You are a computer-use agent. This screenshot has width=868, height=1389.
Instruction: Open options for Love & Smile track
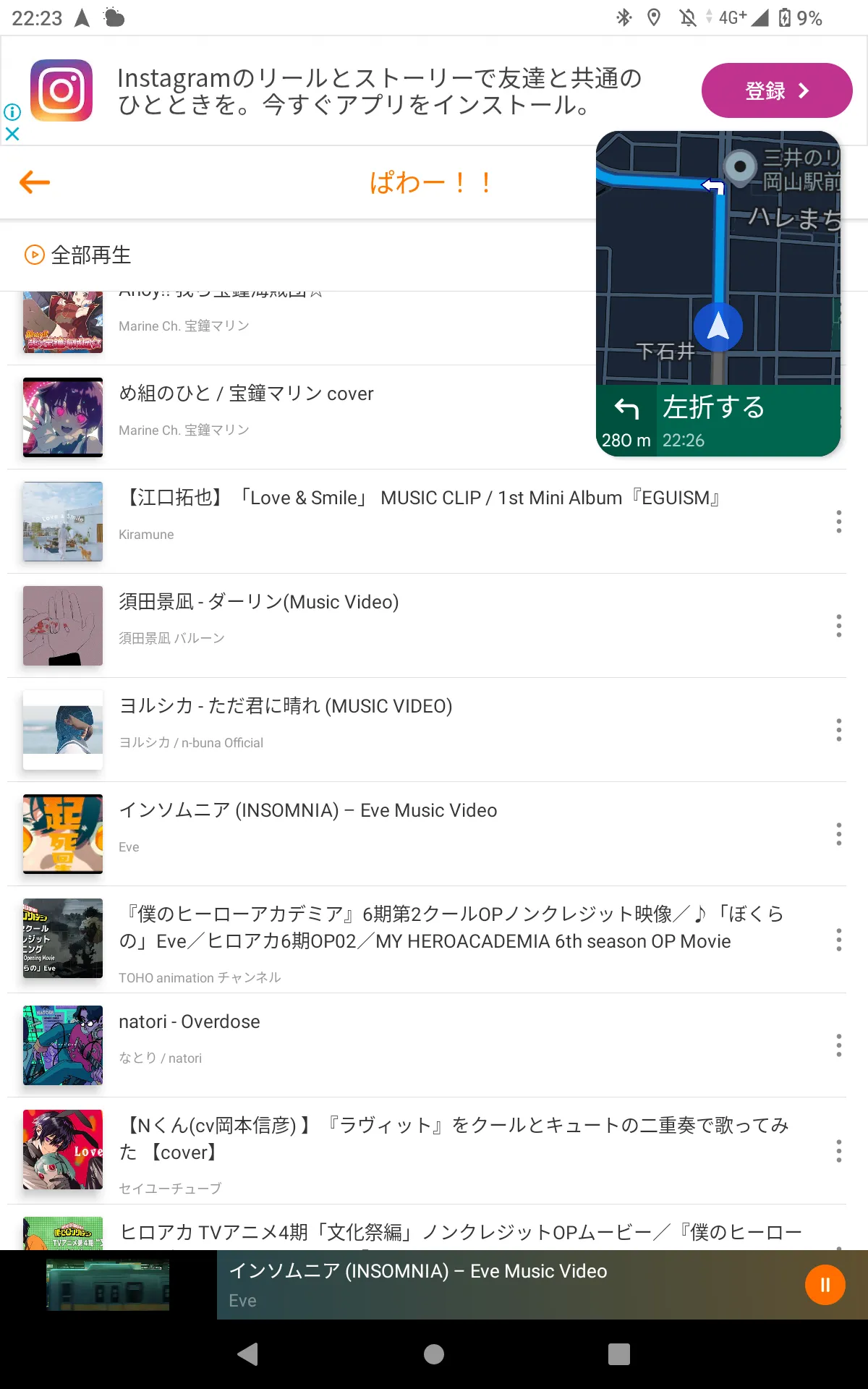tap(838, 522)
